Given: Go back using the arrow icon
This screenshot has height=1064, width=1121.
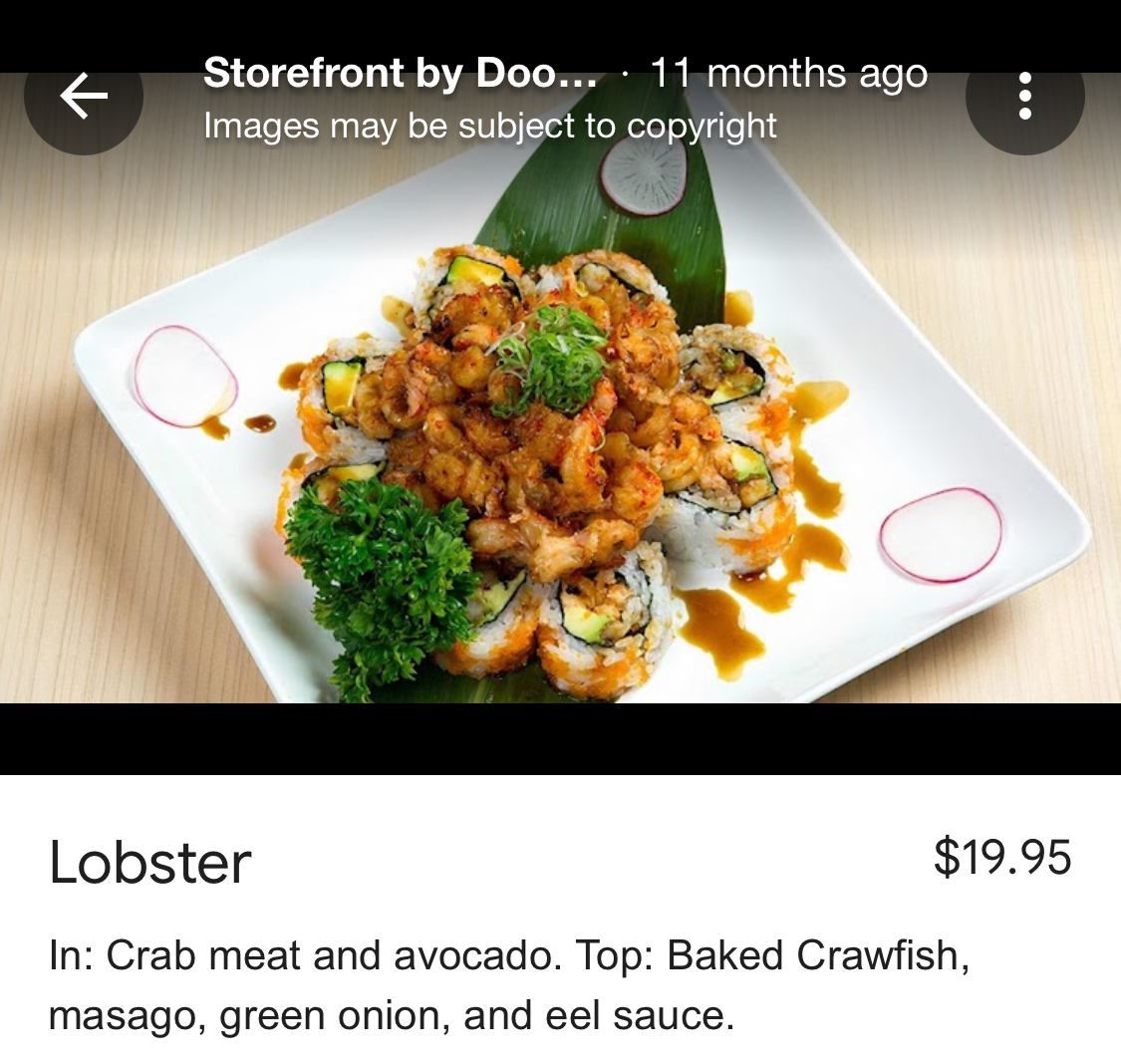Looking at the screenshot, I should pyautogui.click(x=84, y=97).
